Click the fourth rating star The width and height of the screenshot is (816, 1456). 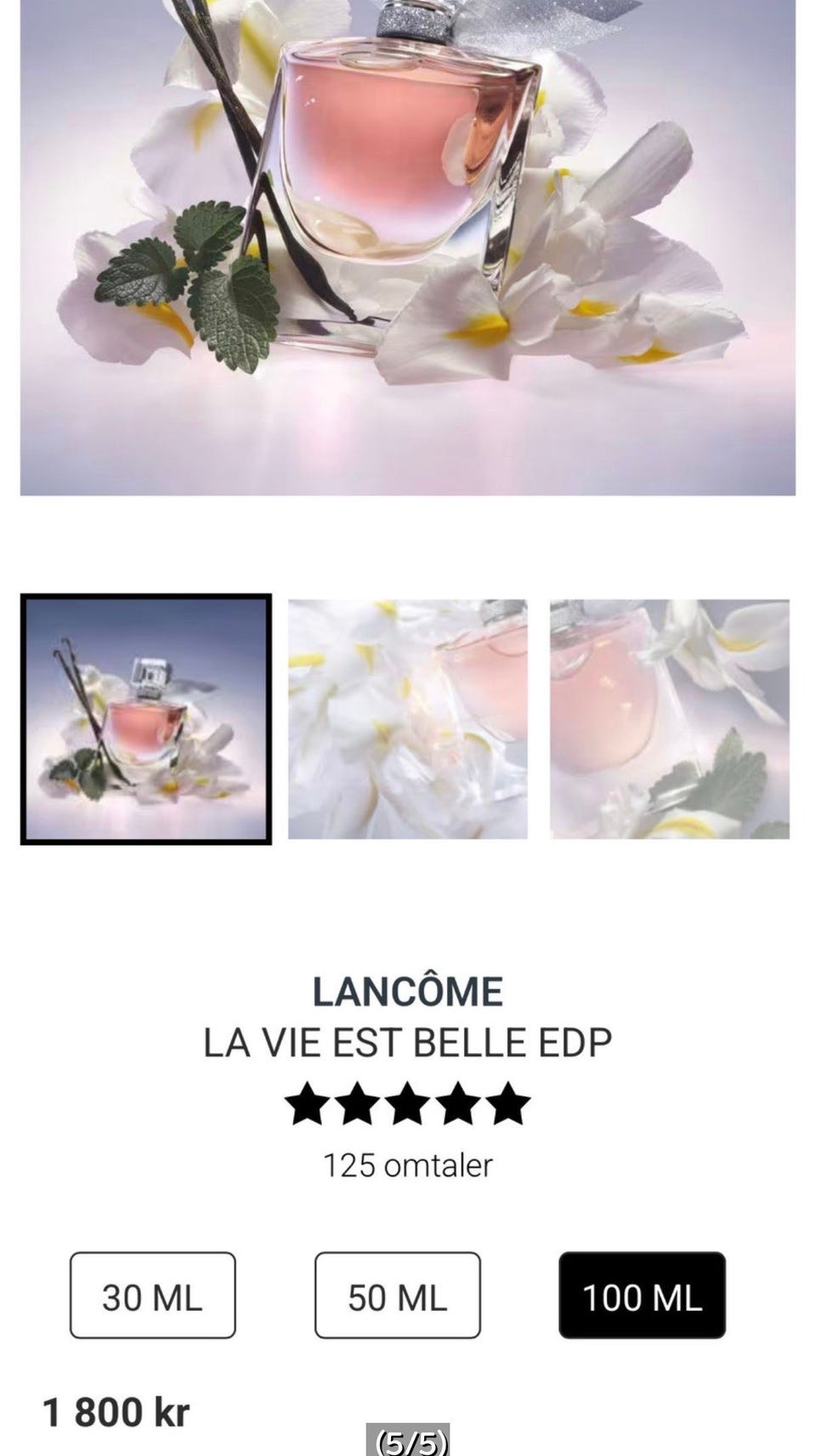pyautogui.click(x=460, y=1101)
